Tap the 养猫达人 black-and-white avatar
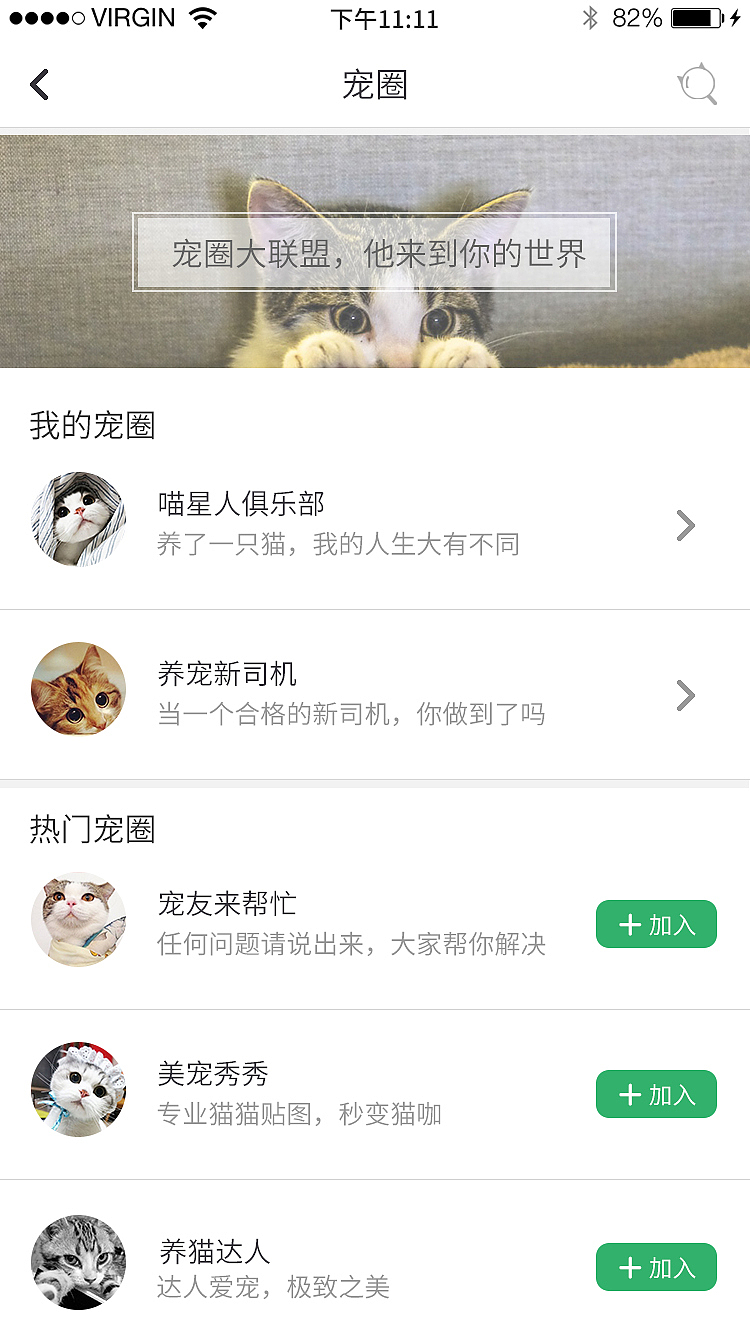 coord(78,1262)
